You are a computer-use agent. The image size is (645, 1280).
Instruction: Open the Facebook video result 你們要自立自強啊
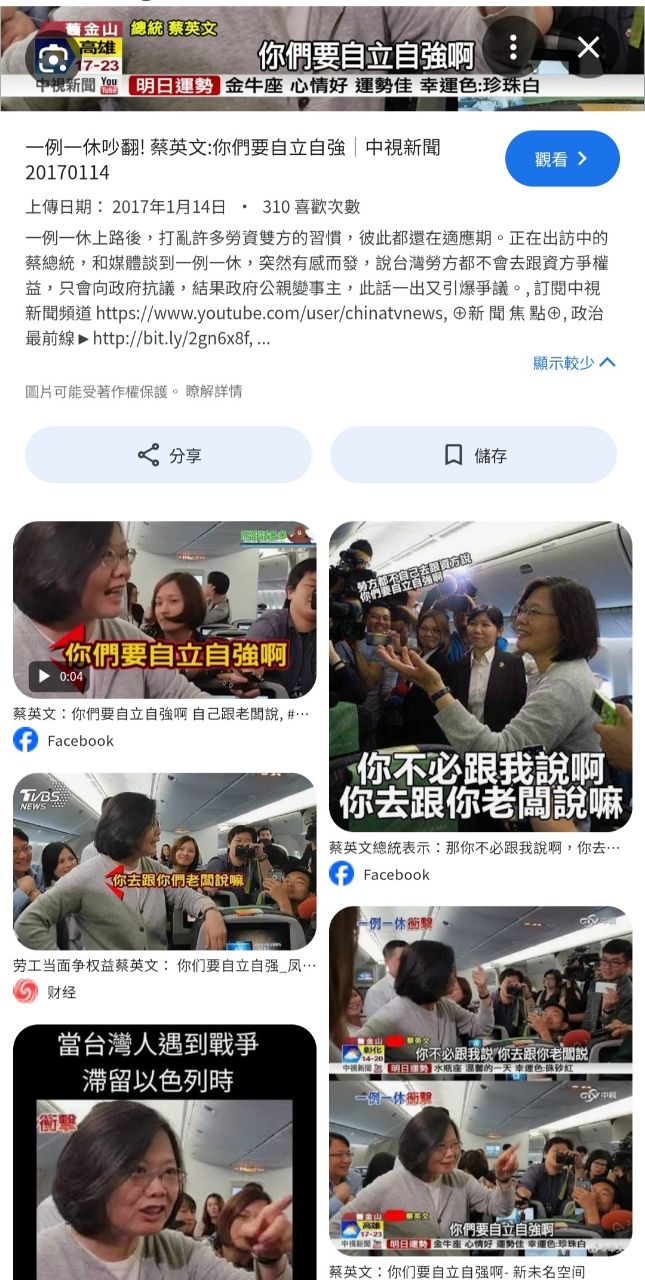[x=164, y=610]
